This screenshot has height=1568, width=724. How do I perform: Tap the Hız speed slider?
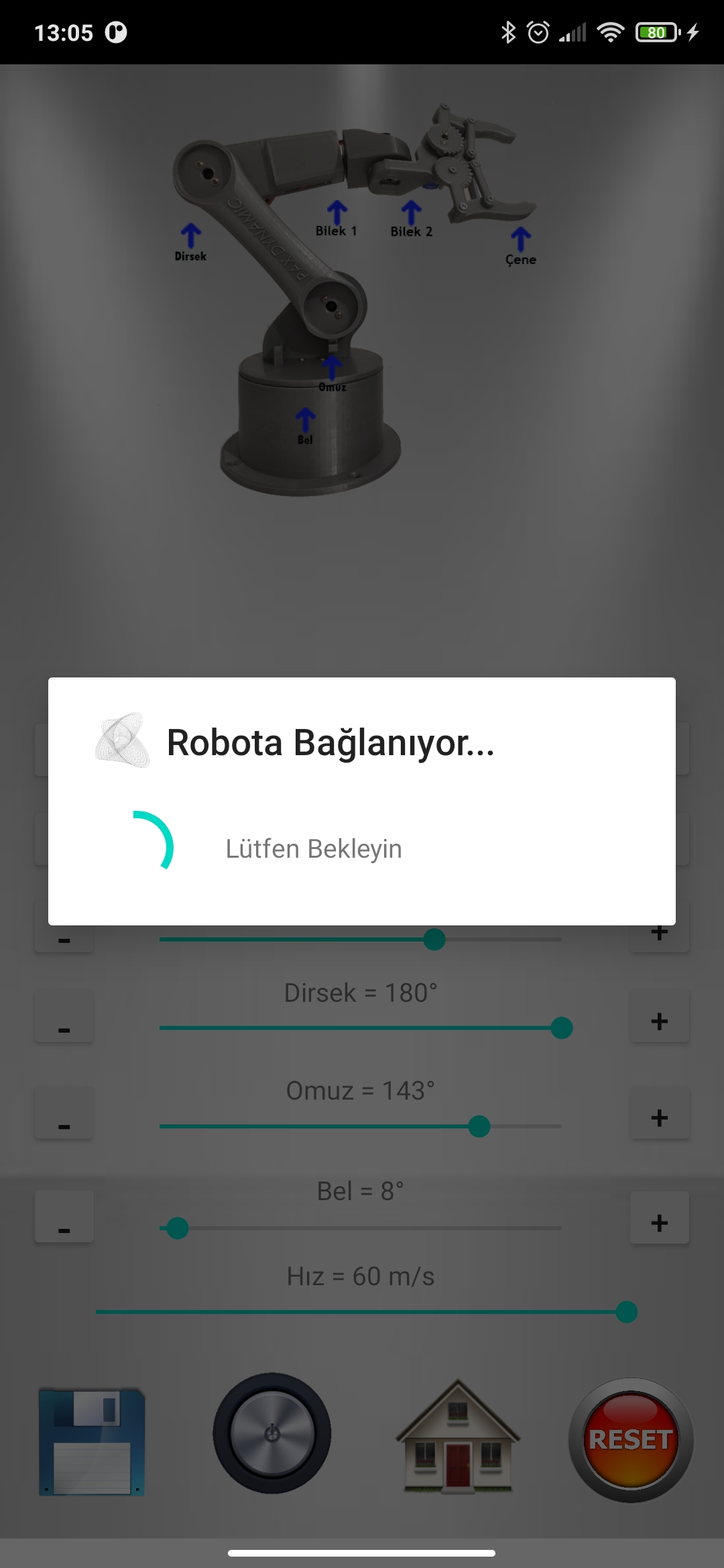point(362,1312)
